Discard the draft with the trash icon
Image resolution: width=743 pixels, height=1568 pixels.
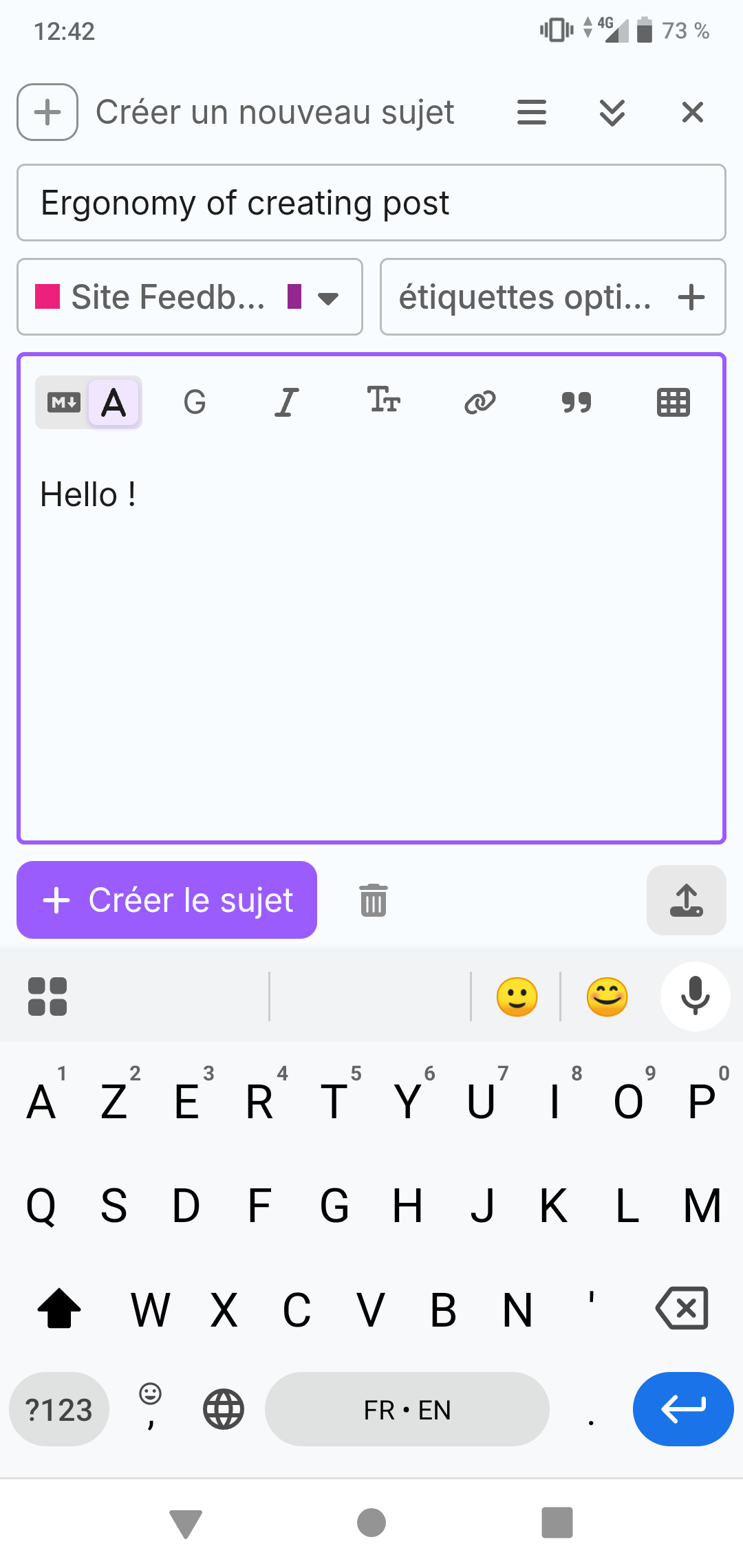point(374,900)
